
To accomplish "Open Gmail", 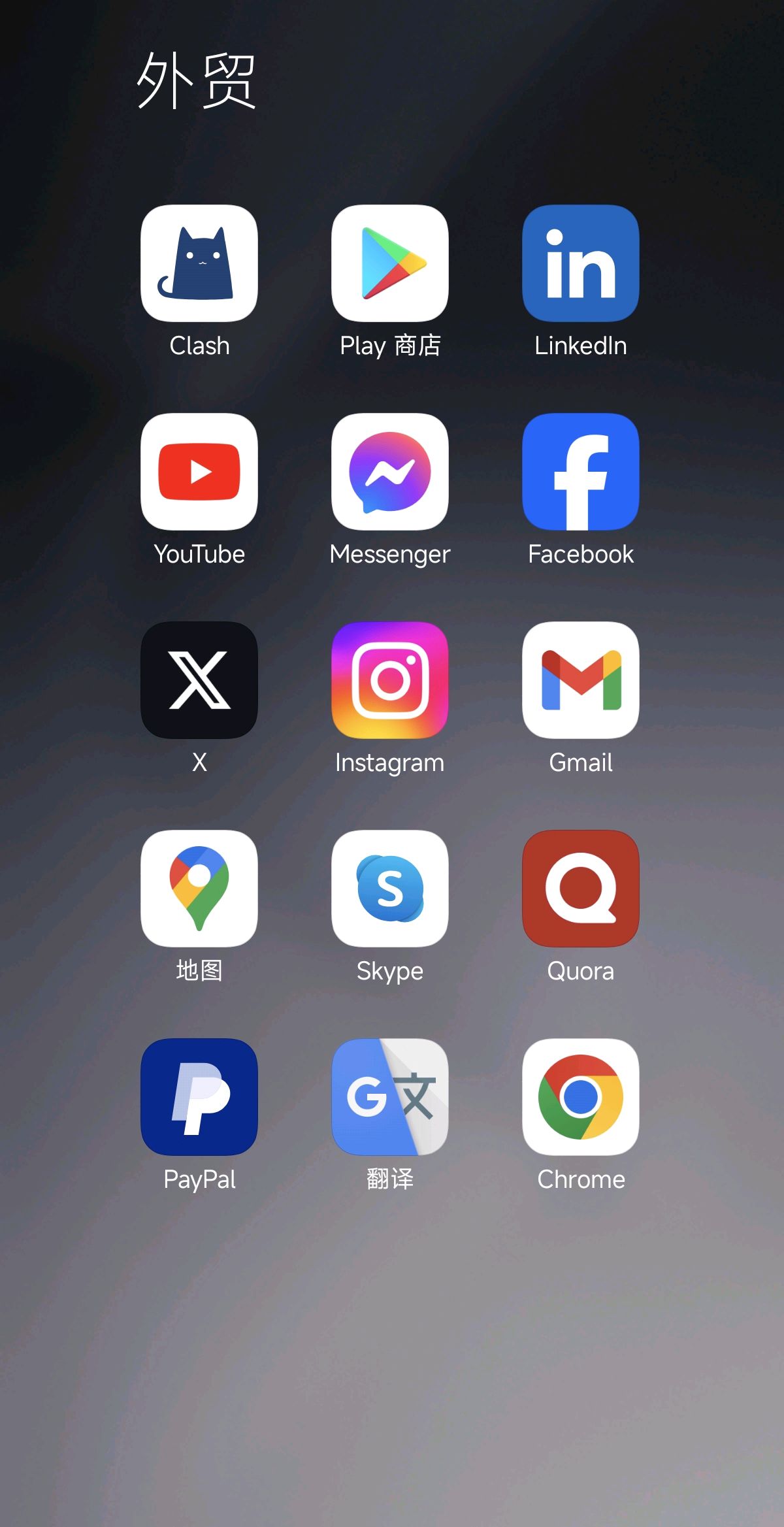I will click(580, 680).
